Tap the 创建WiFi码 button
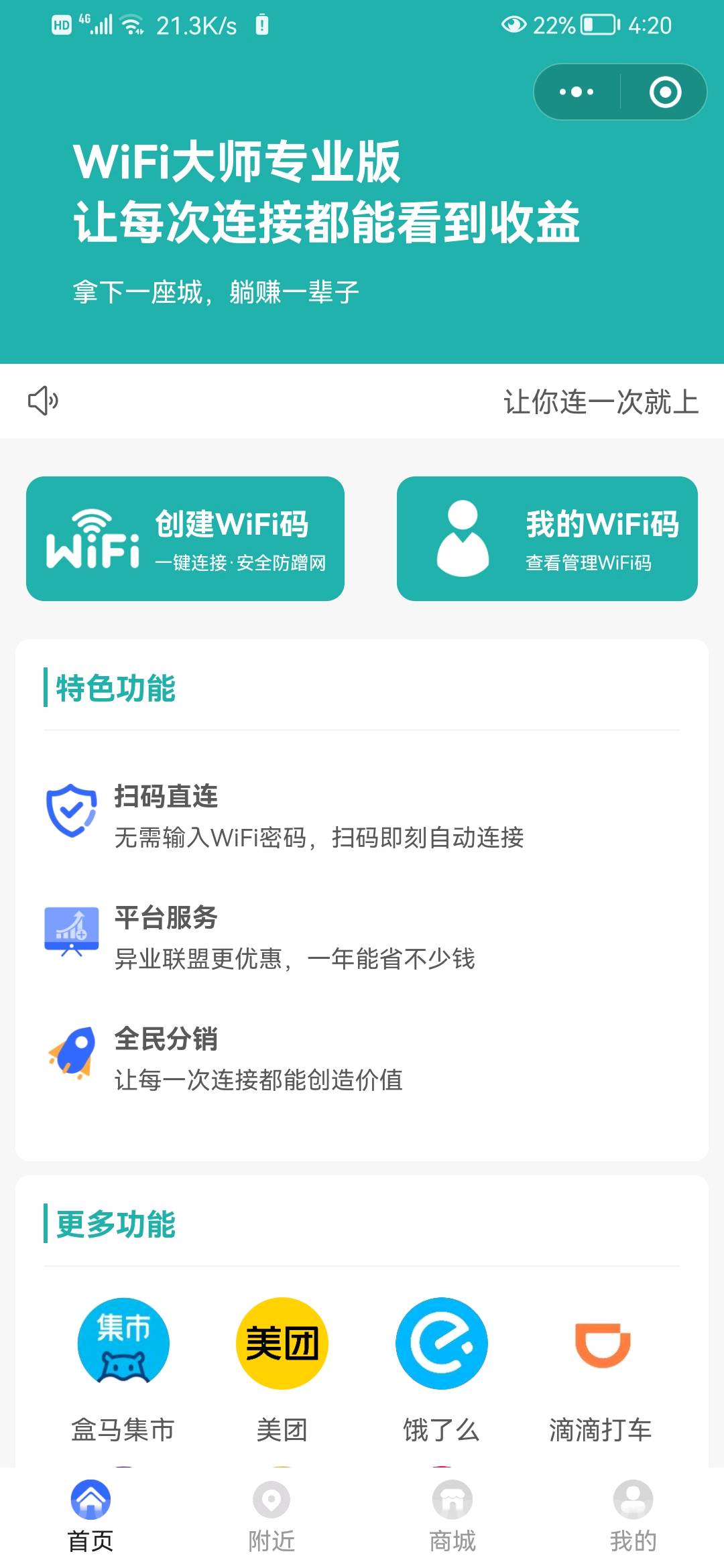Image resolution: width=724 pixels, height=1568 pixels. click(185, 539)
